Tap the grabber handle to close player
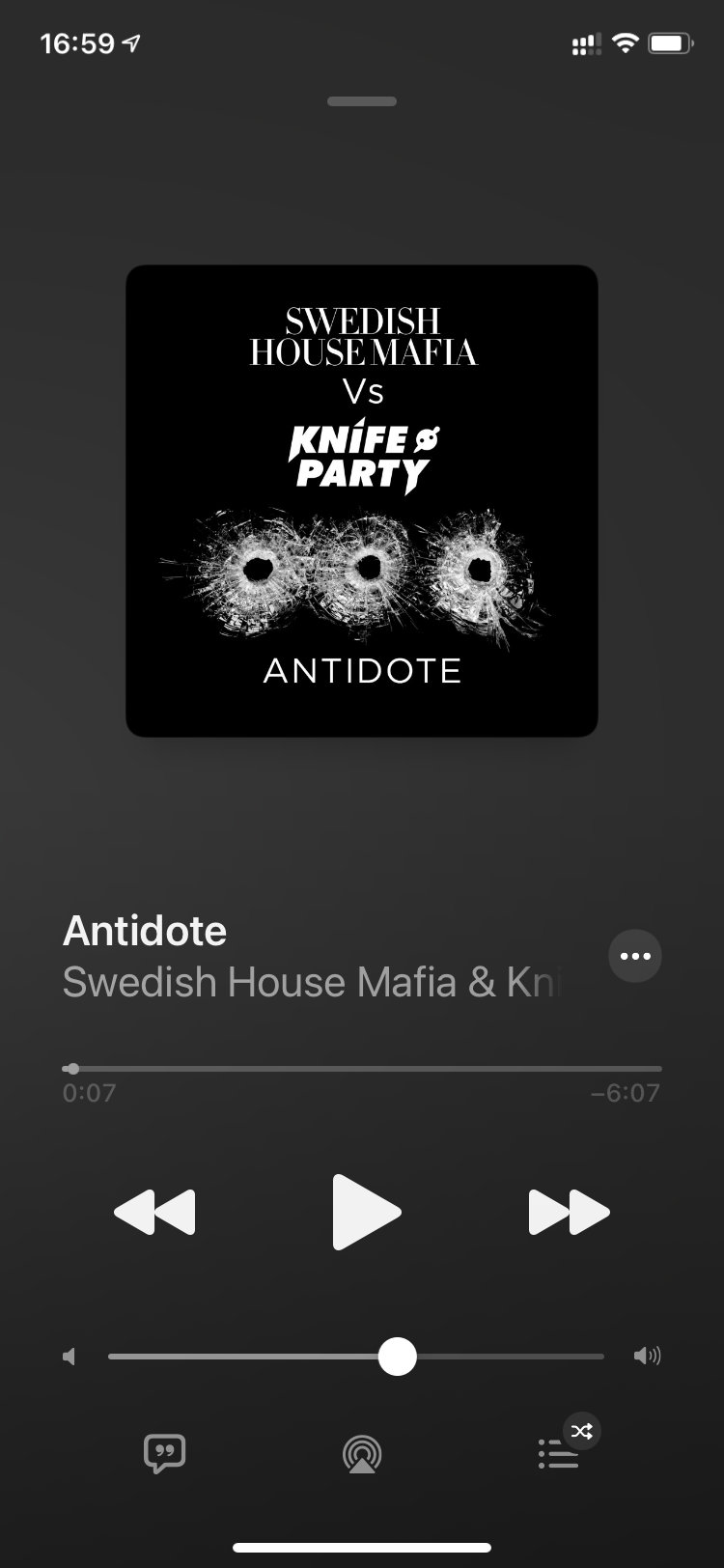This screenshot has height=1568, width=724. click(362, 101)
